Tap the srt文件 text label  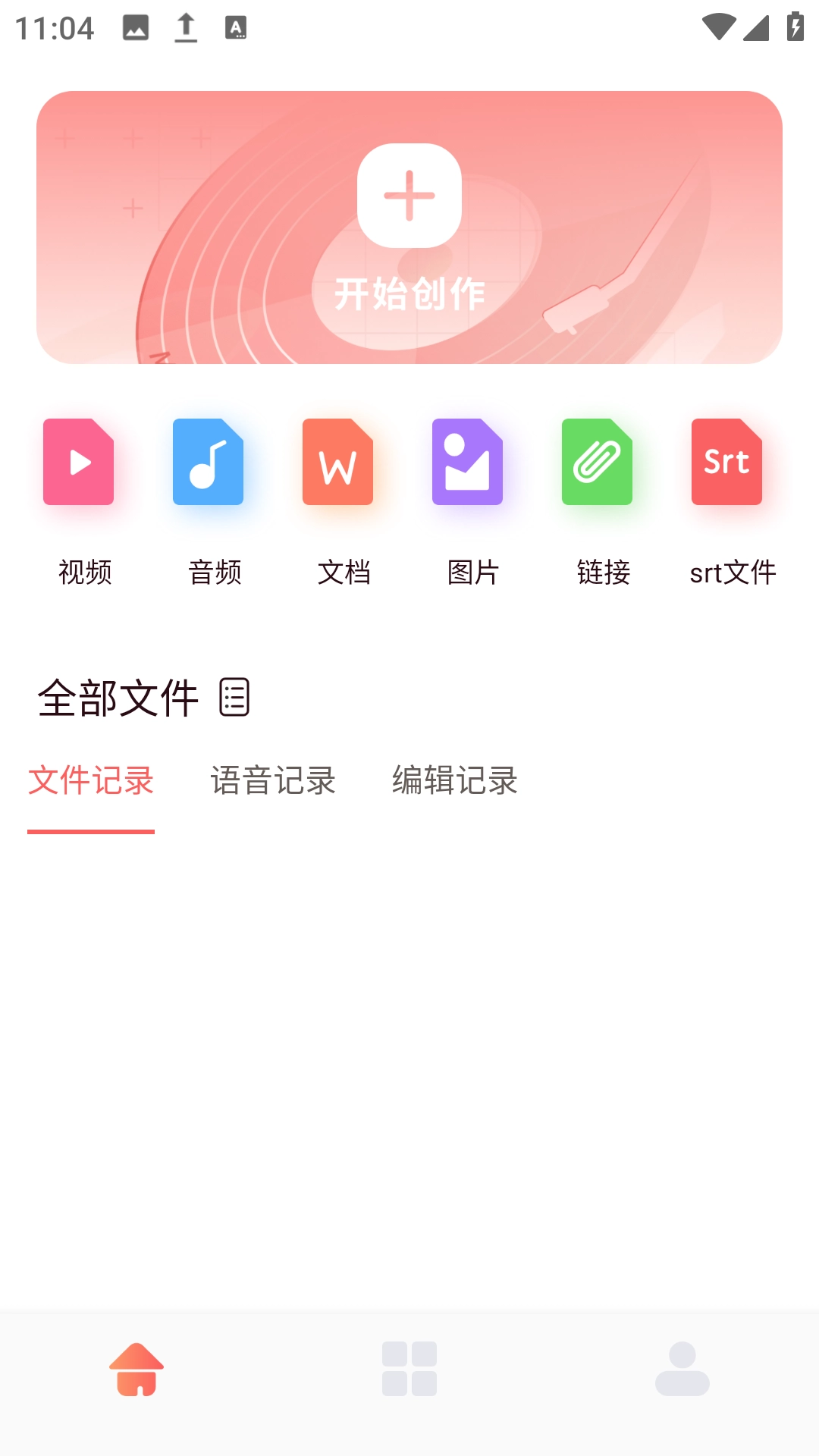[733, 573]
